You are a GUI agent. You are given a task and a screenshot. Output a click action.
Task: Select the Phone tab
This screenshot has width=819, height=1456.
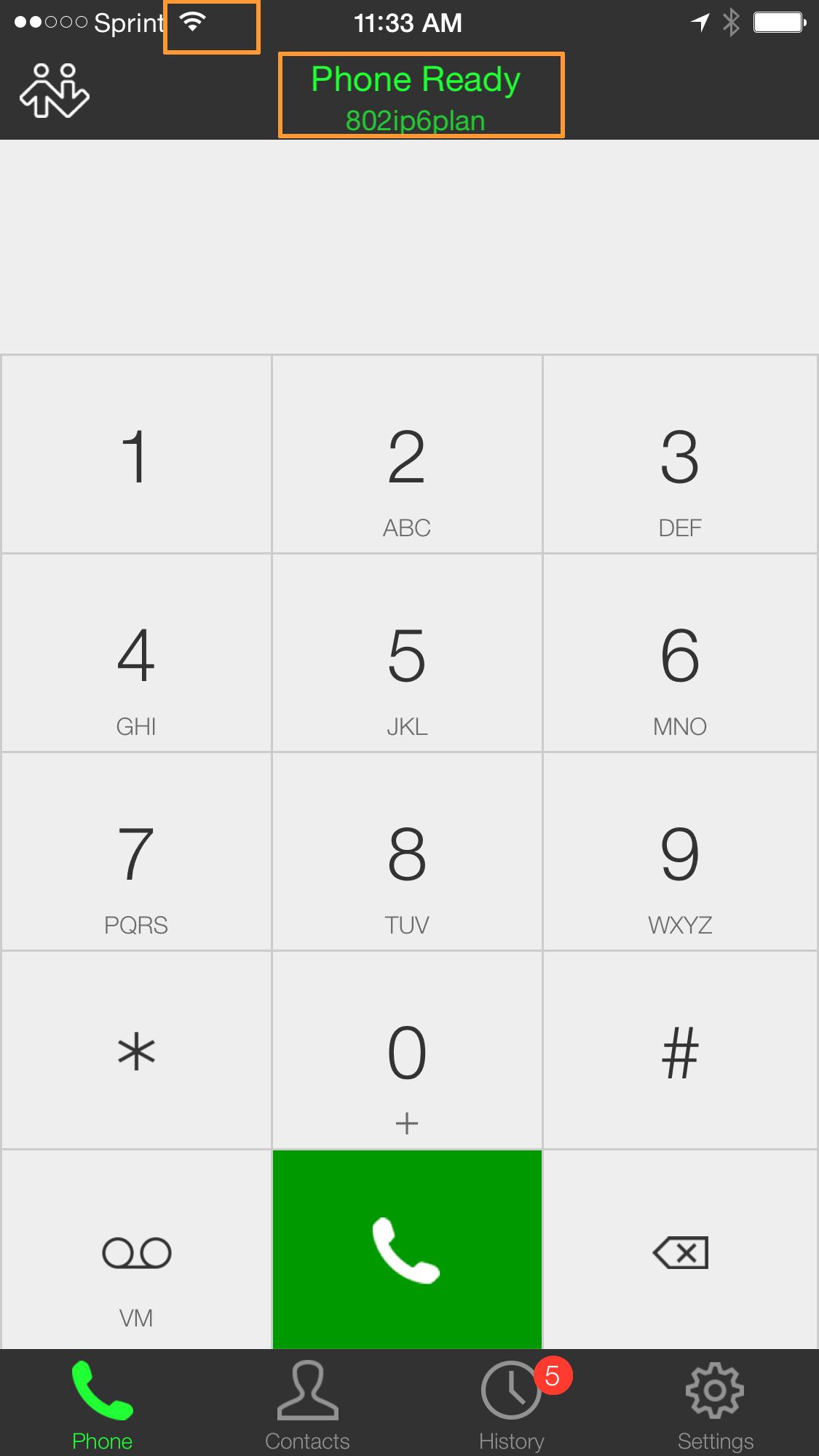click(x=103, y=1404)
